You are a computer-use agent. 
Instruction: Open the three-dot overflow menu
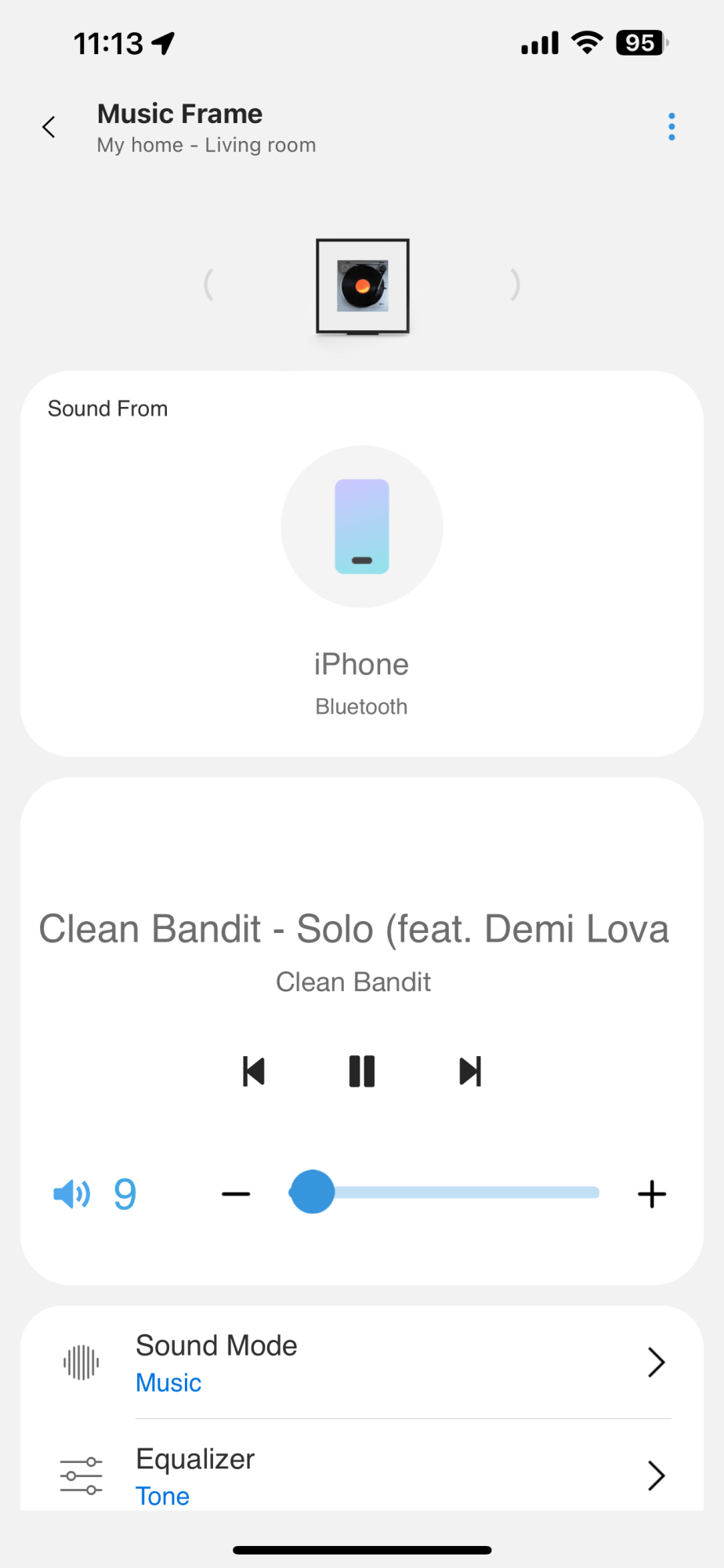coord(672,127)
